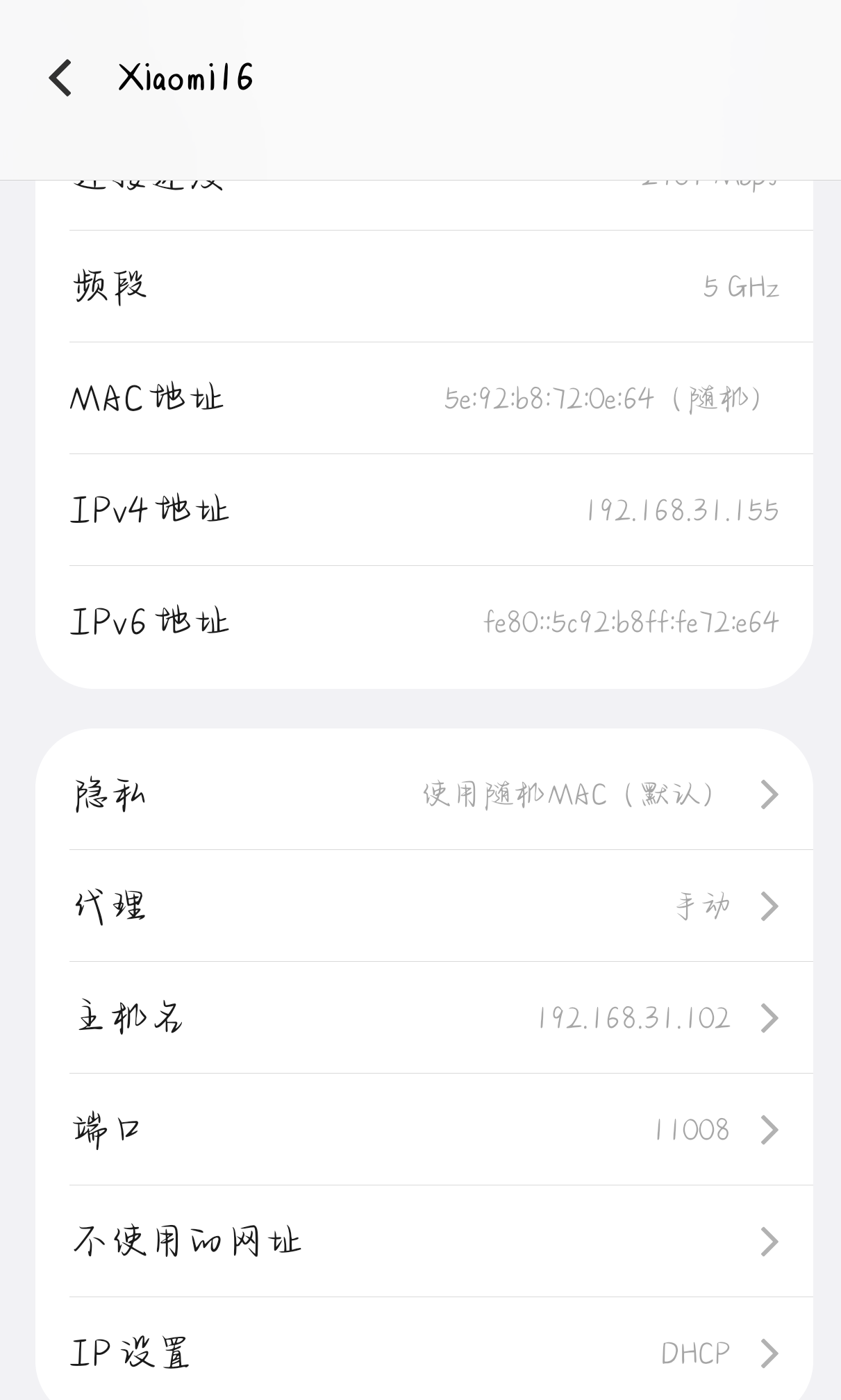Image resolution: width=841 pixels, height=1400 pixels.
Task: Go back from Xiaomi16 details
Action: coord(60,77)
